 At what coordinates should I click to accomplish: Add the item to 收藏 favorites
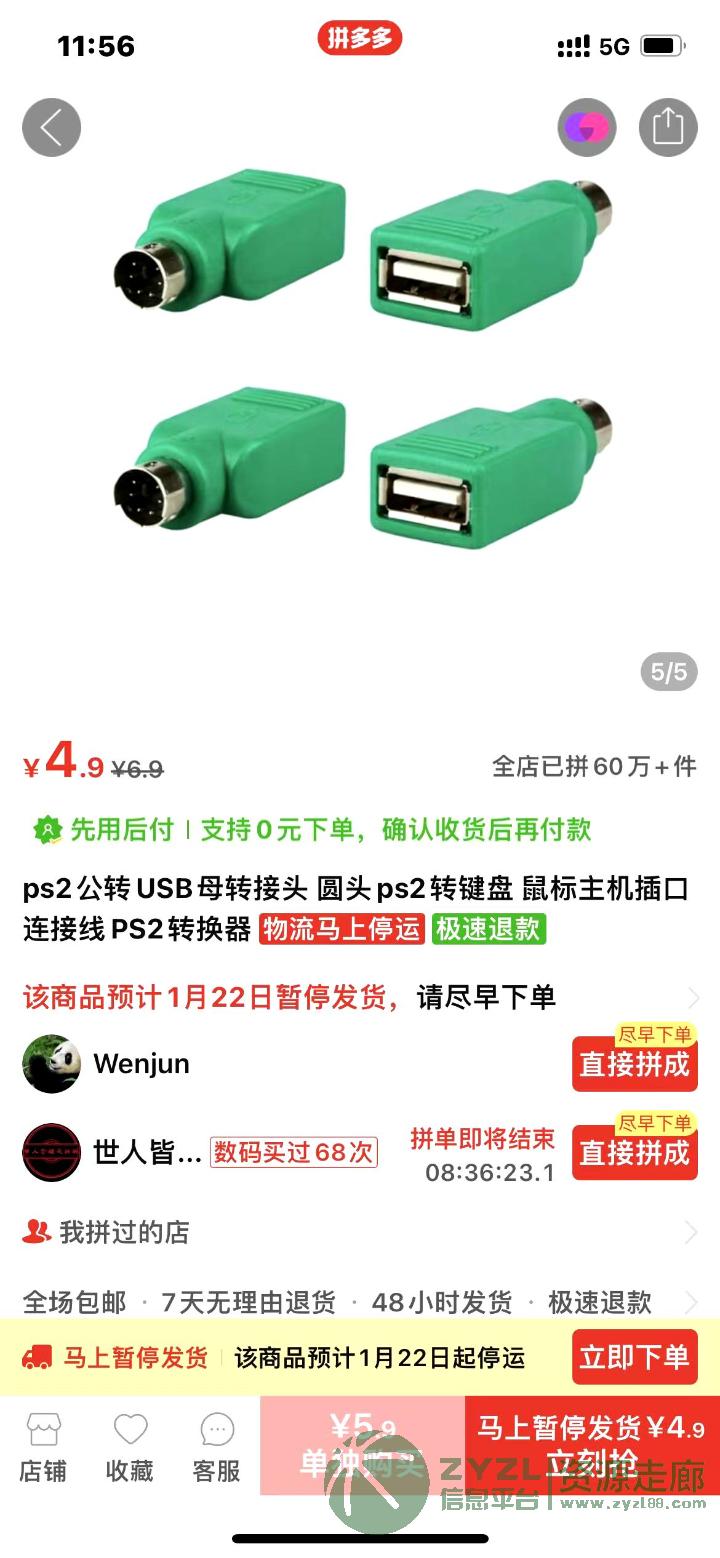pos(130,1447)
